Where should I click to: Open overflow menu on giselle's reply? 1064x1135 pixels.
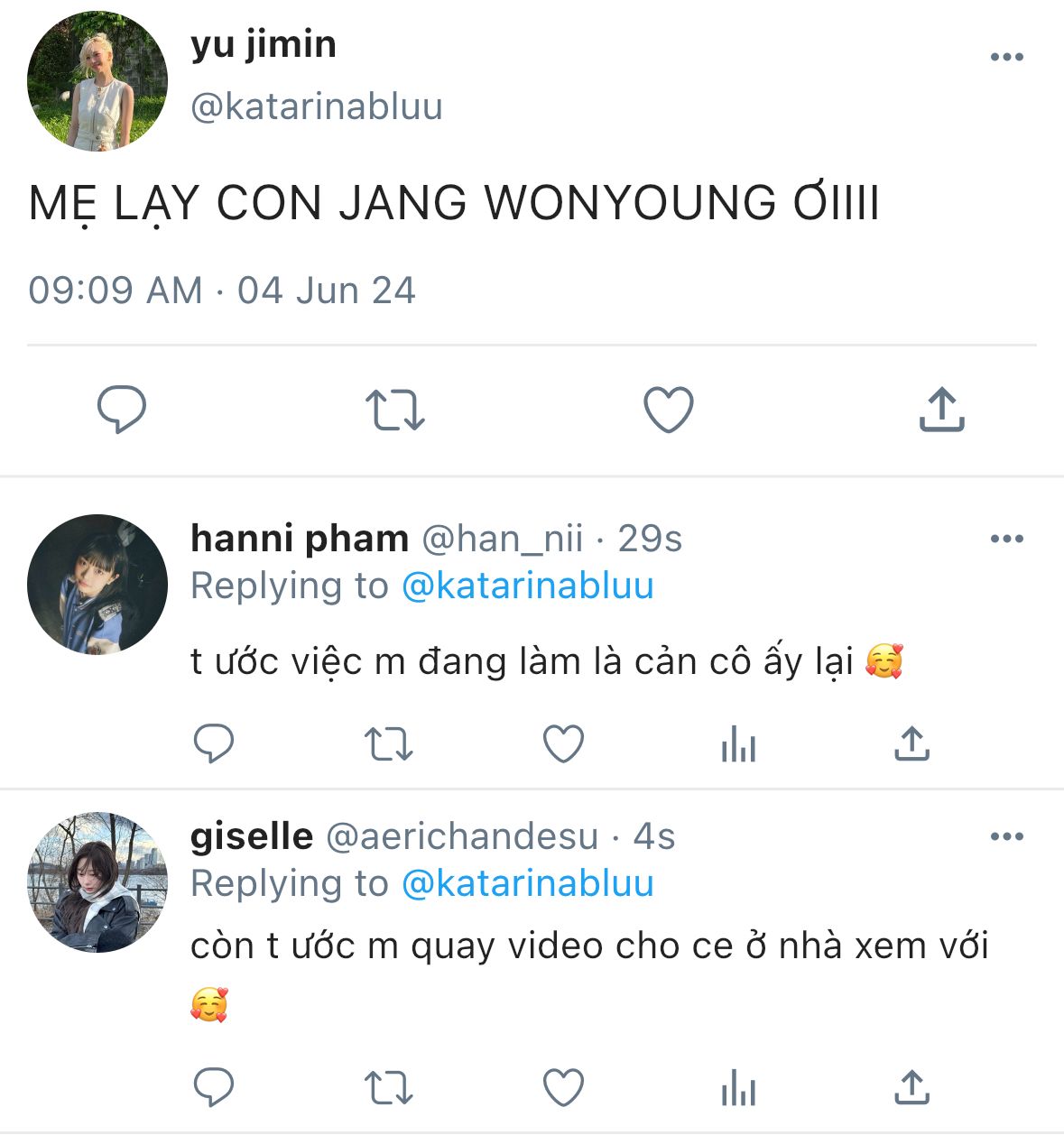(1005, 836)
